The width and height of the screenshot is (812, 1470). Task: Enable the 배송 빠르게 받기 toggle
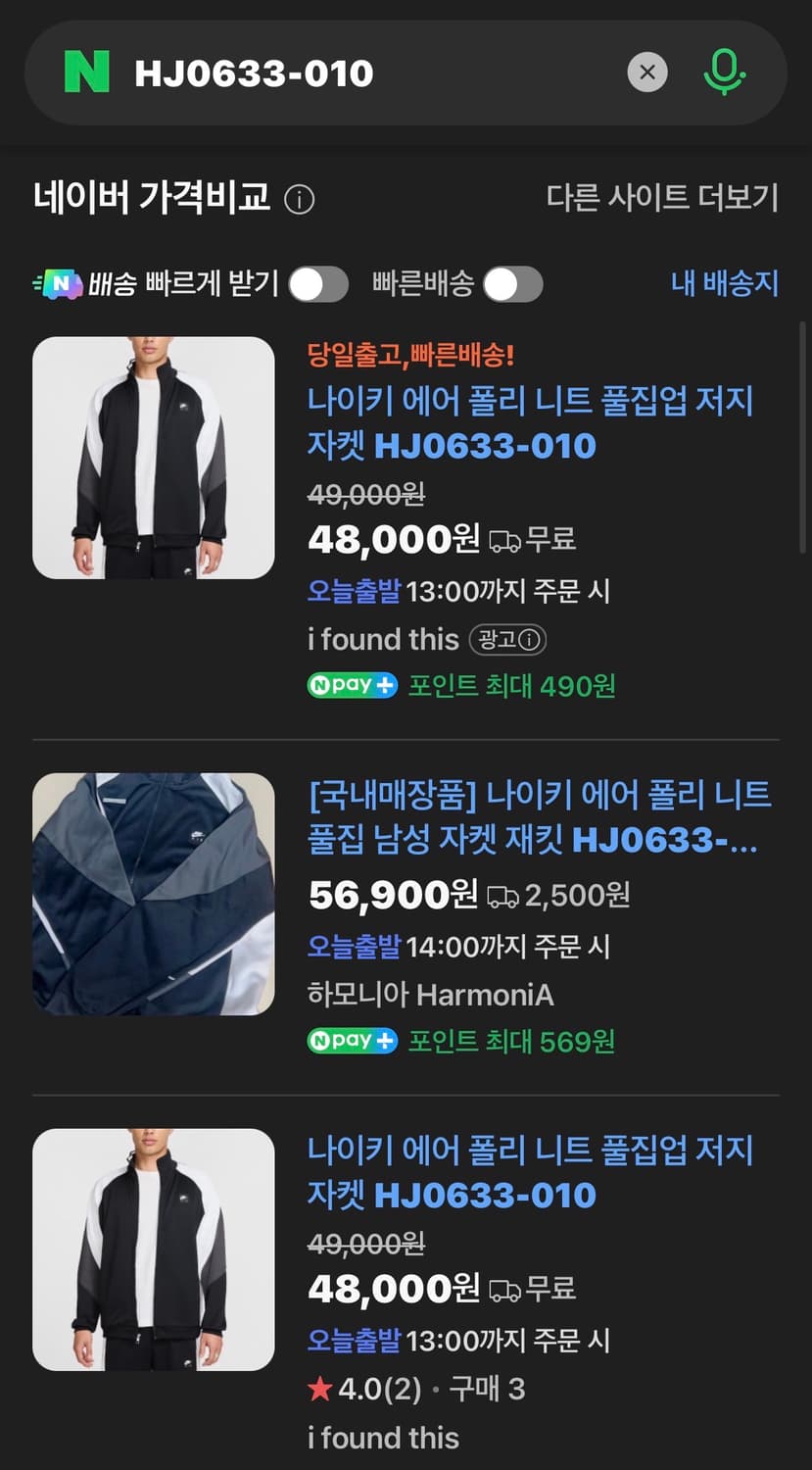pyautogui.click(x=319, y=284)
